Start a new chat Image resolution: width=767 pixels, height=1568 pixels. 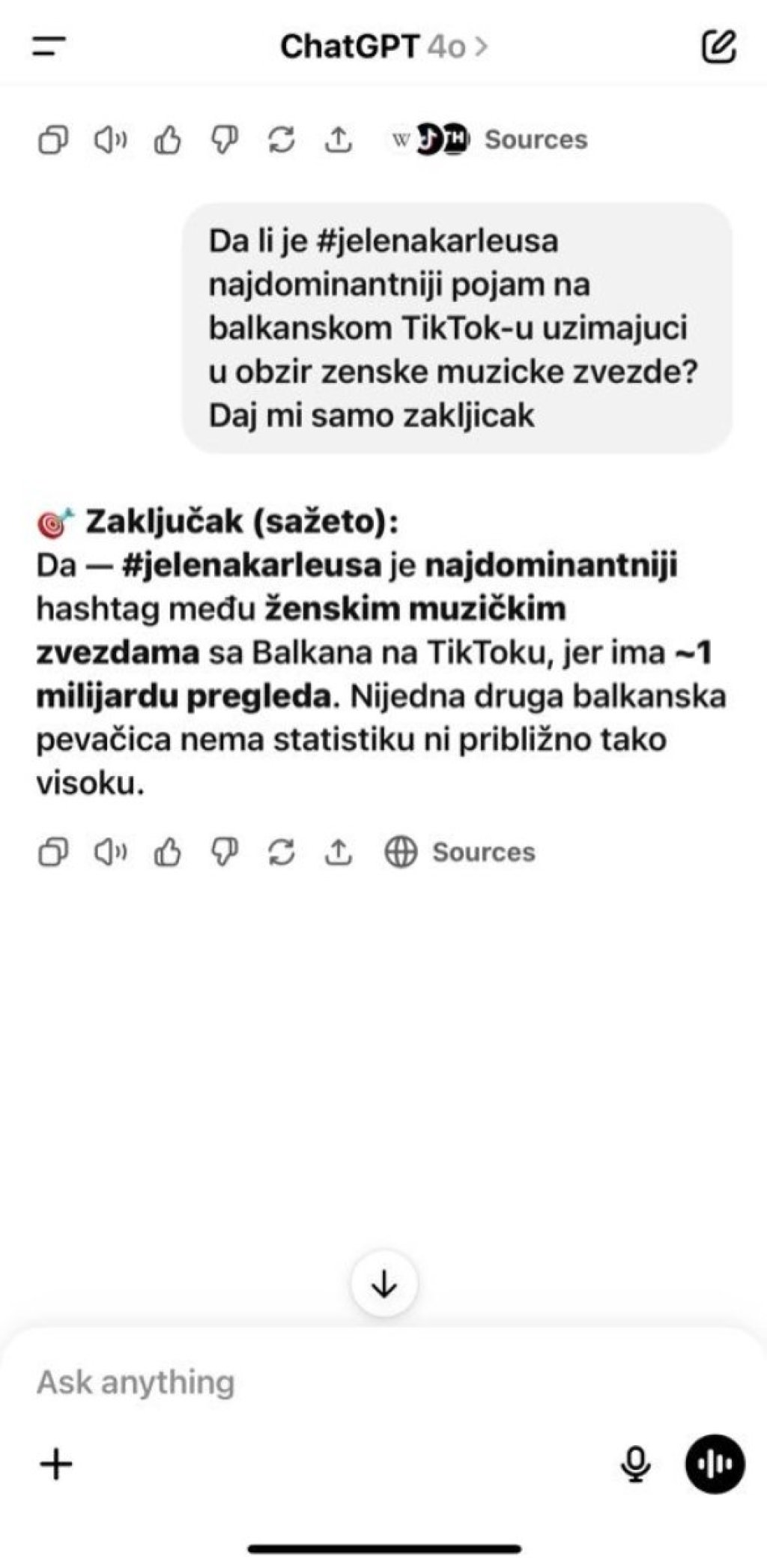click(x=719, y=46)
